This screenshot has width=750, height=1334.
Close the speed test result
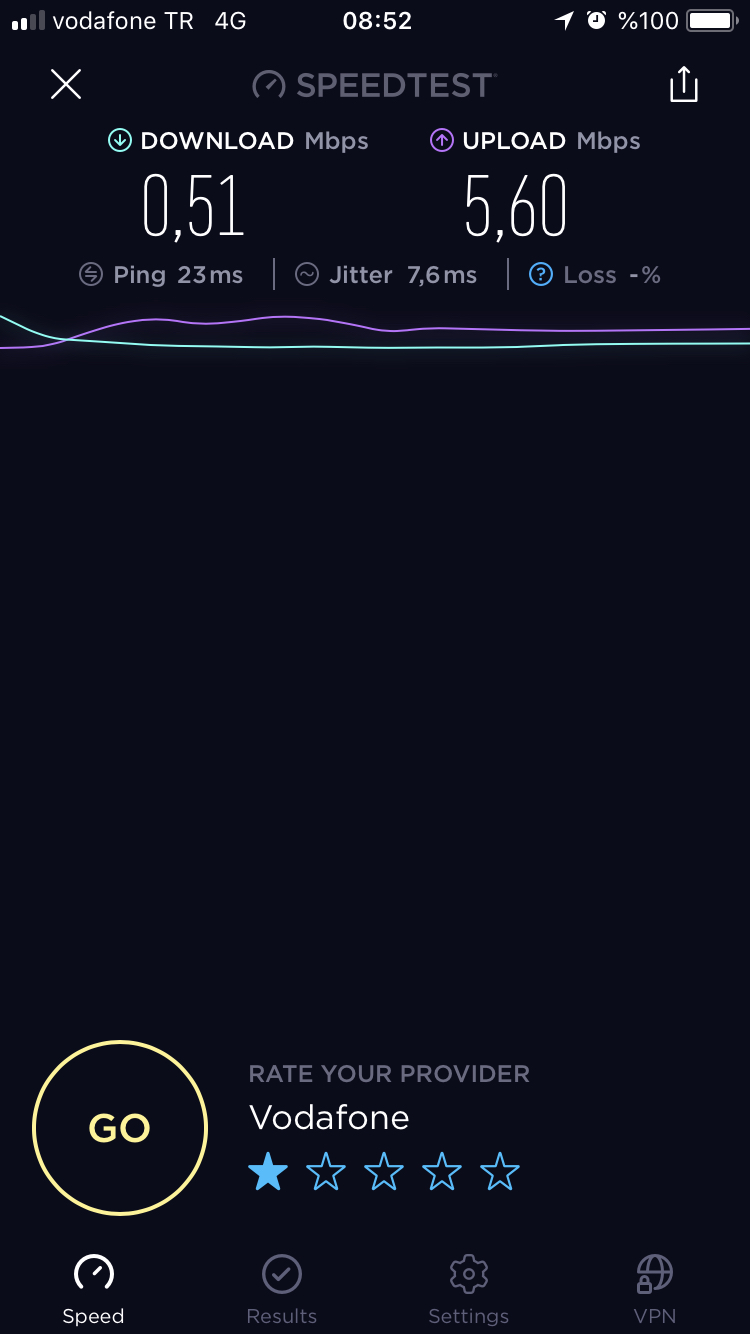[66, 84]
